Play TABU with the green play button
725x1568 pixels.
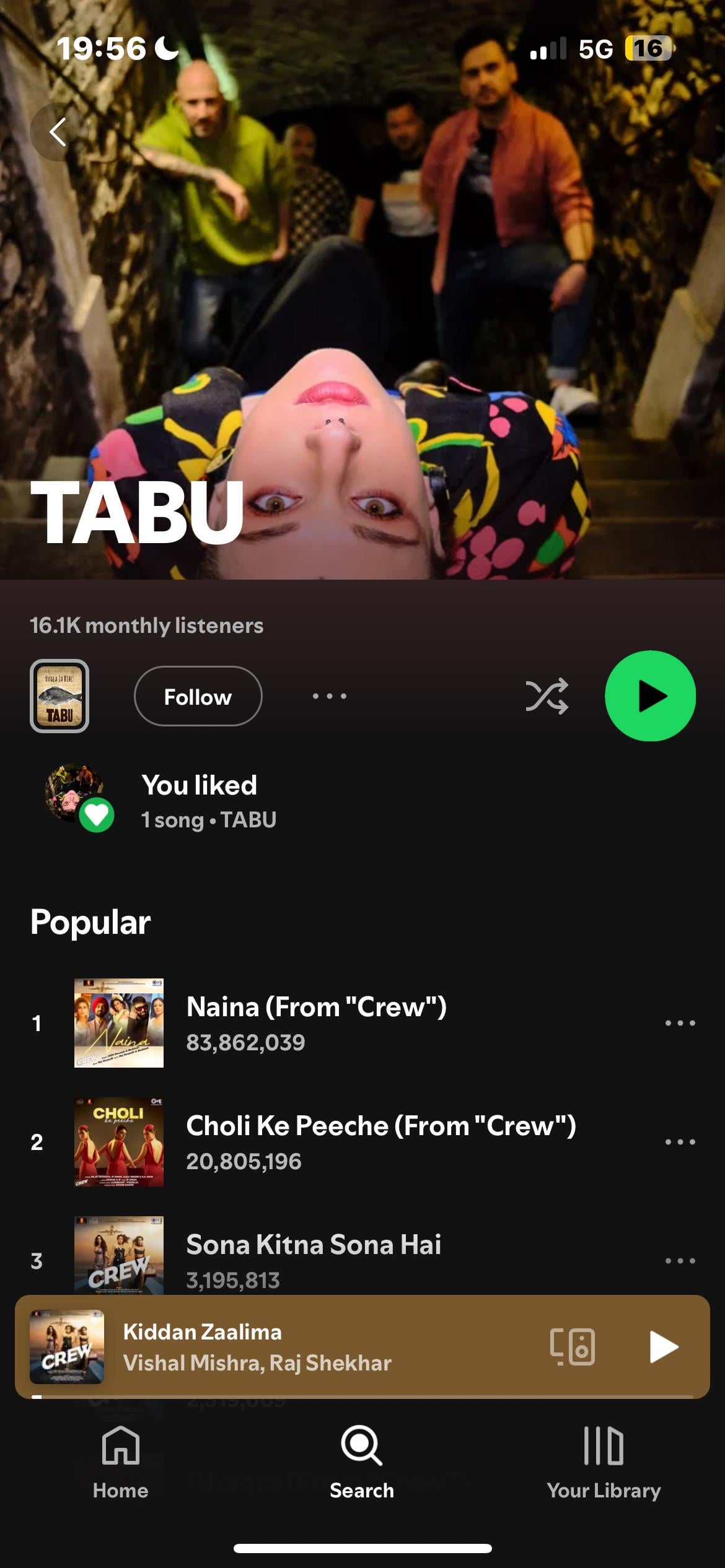pyautogui.click(x=650, y=695)
